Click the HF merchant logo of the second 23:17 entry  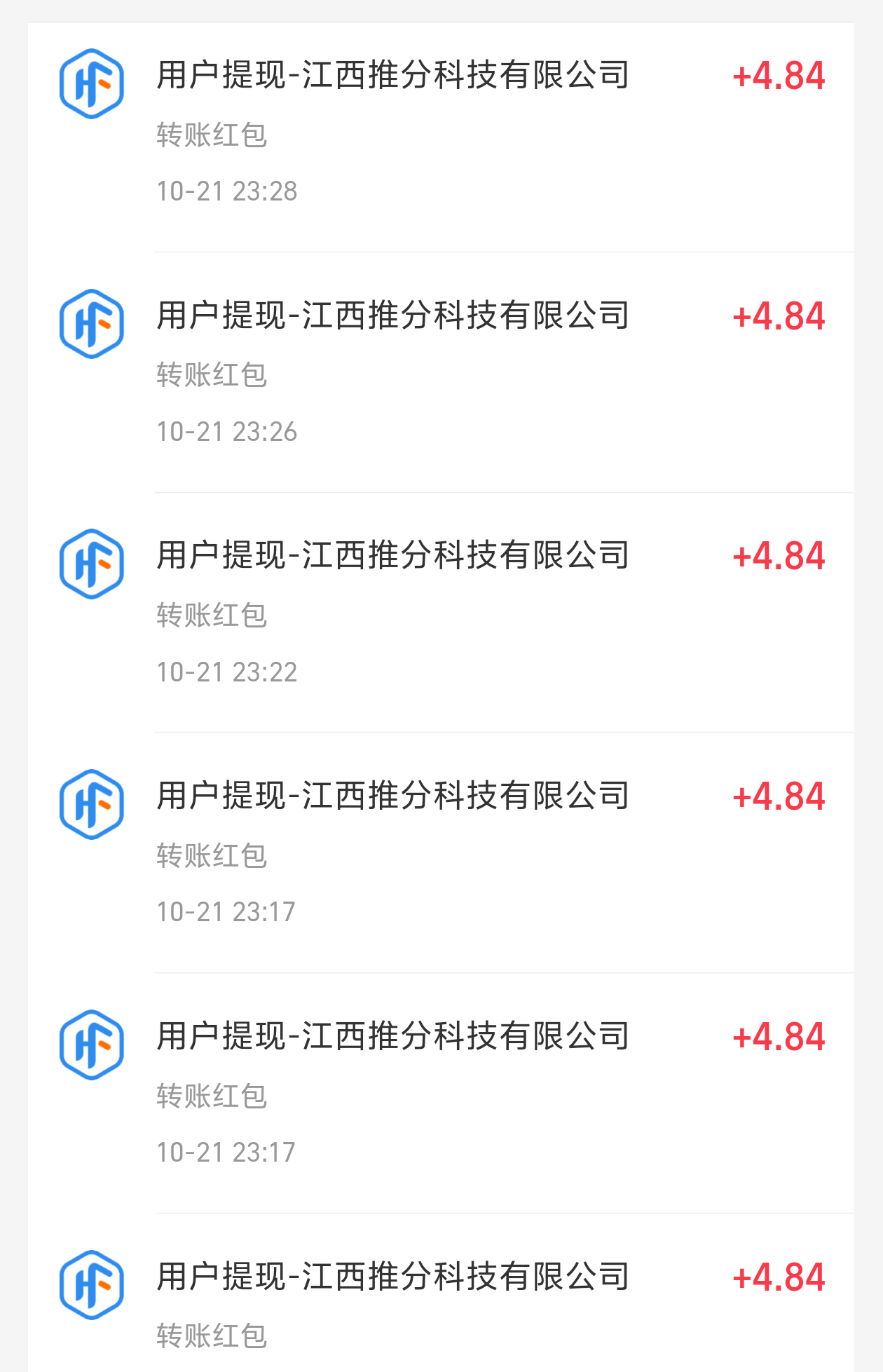click(90, 1044)
